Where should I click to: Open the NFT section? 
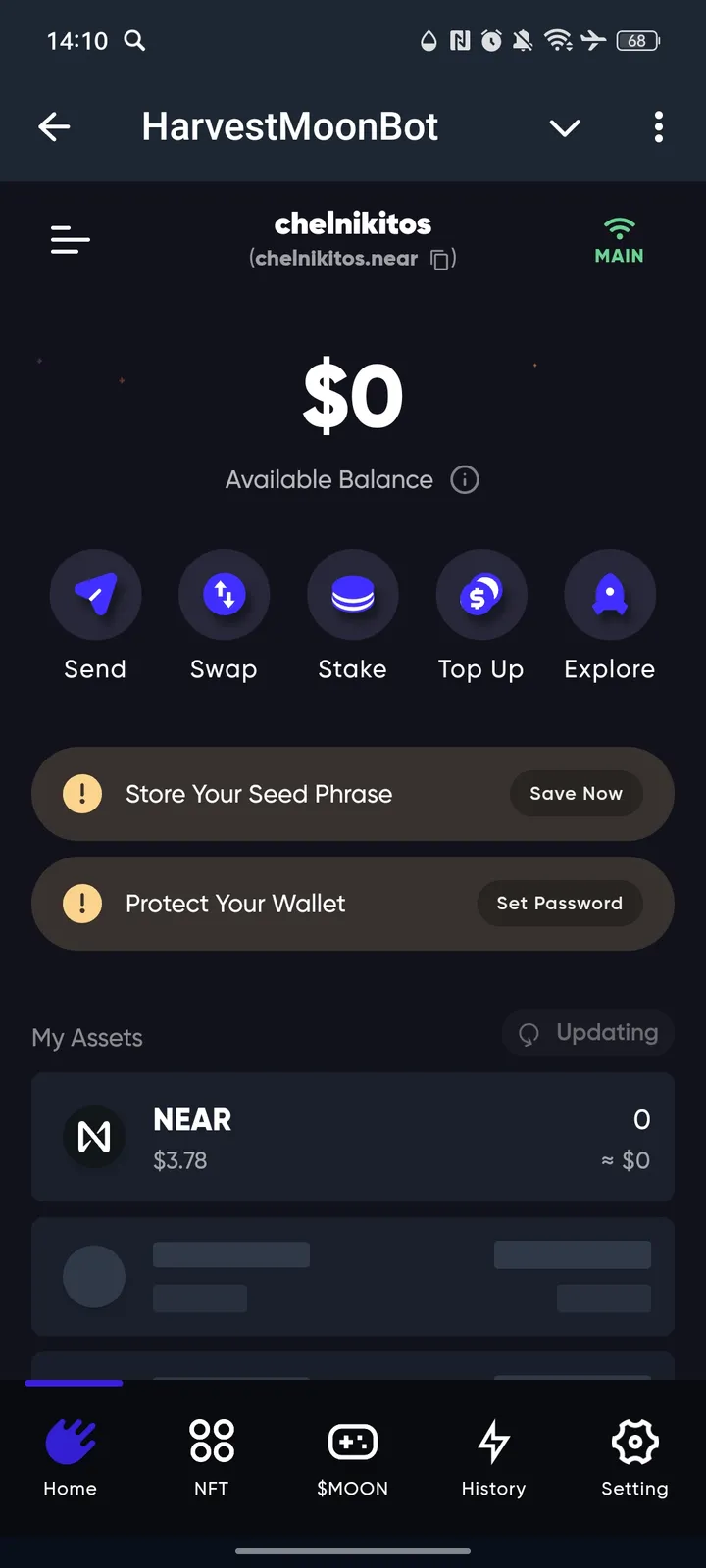211,1441
